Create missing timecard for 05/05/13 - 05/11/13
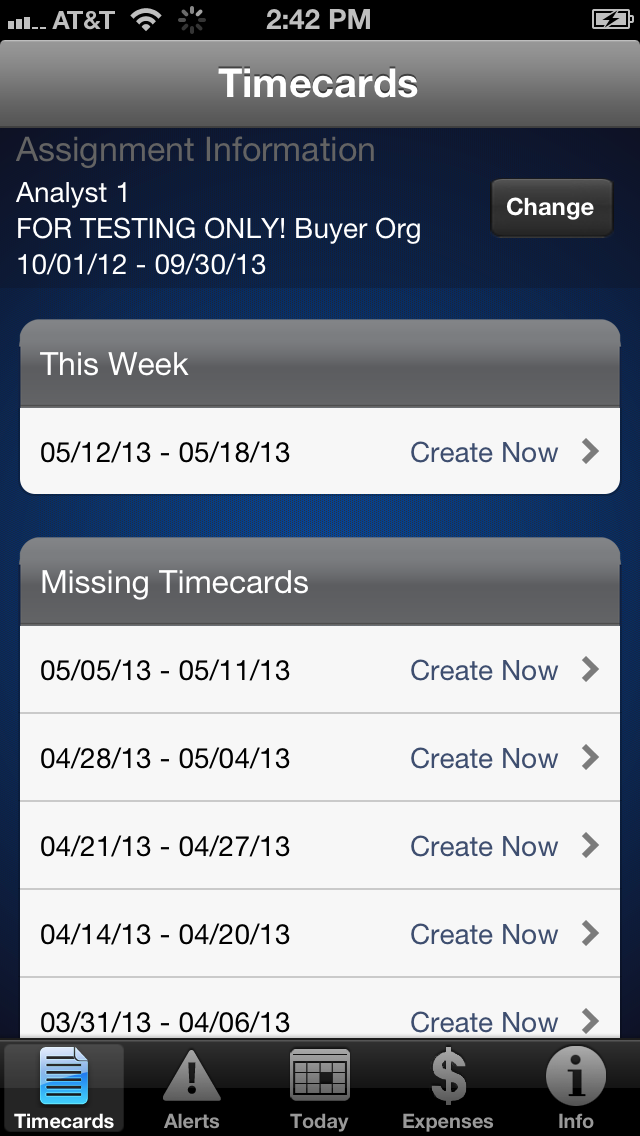Screen dimensions: 640x1136 pos(320,670)
